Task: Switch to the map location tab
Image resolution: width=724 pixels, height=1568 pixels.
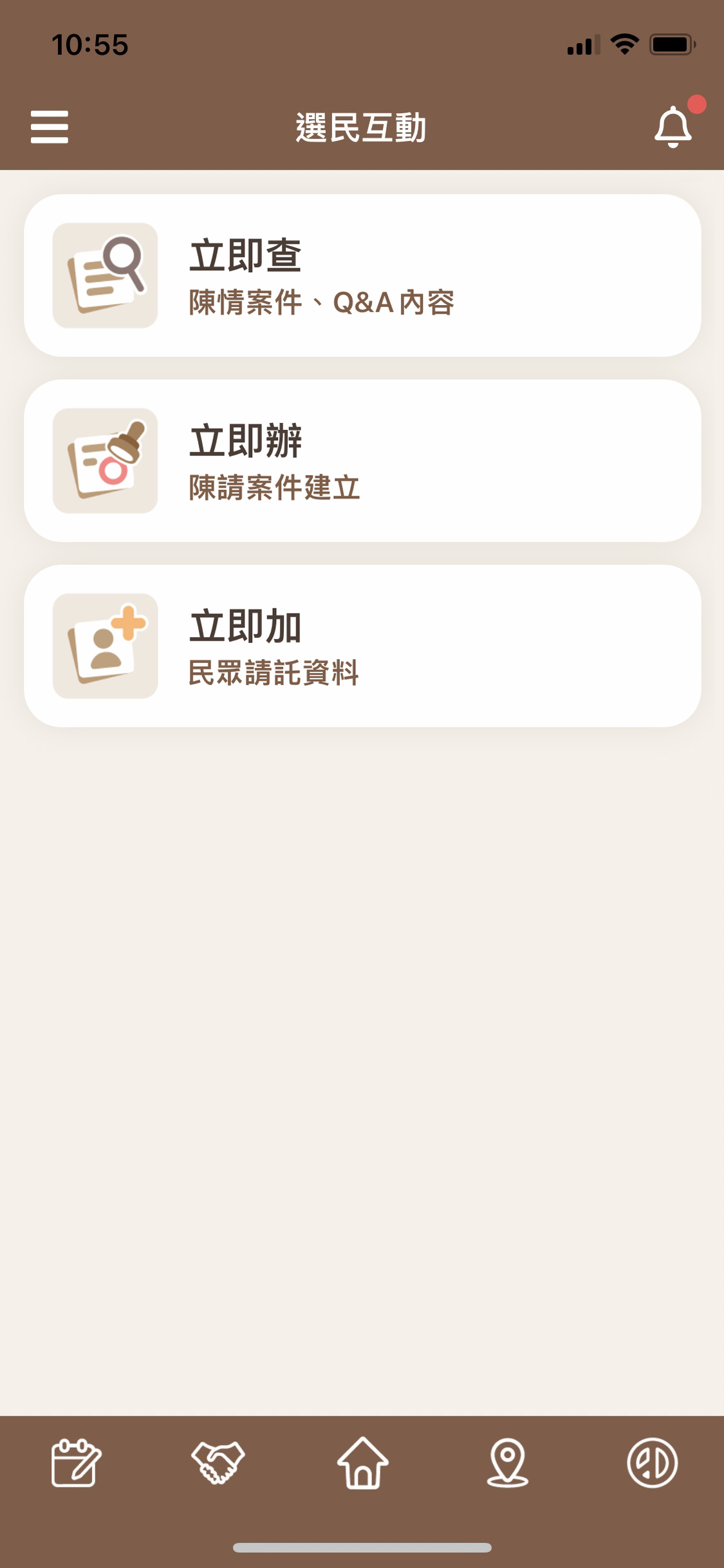Action: point(508,1462)
